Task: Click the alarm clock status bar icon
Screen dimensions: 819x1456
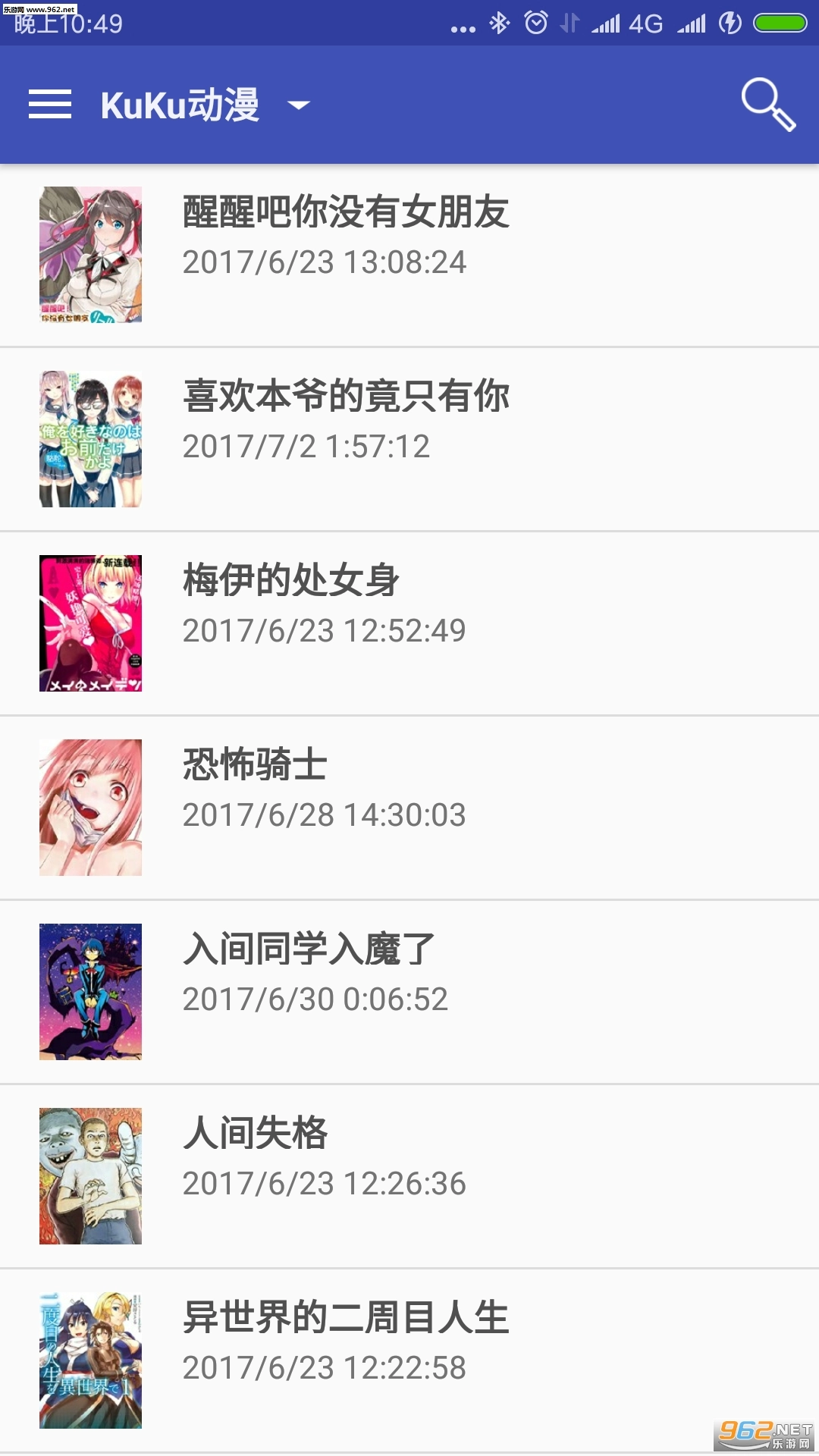Action: point(535,23)
